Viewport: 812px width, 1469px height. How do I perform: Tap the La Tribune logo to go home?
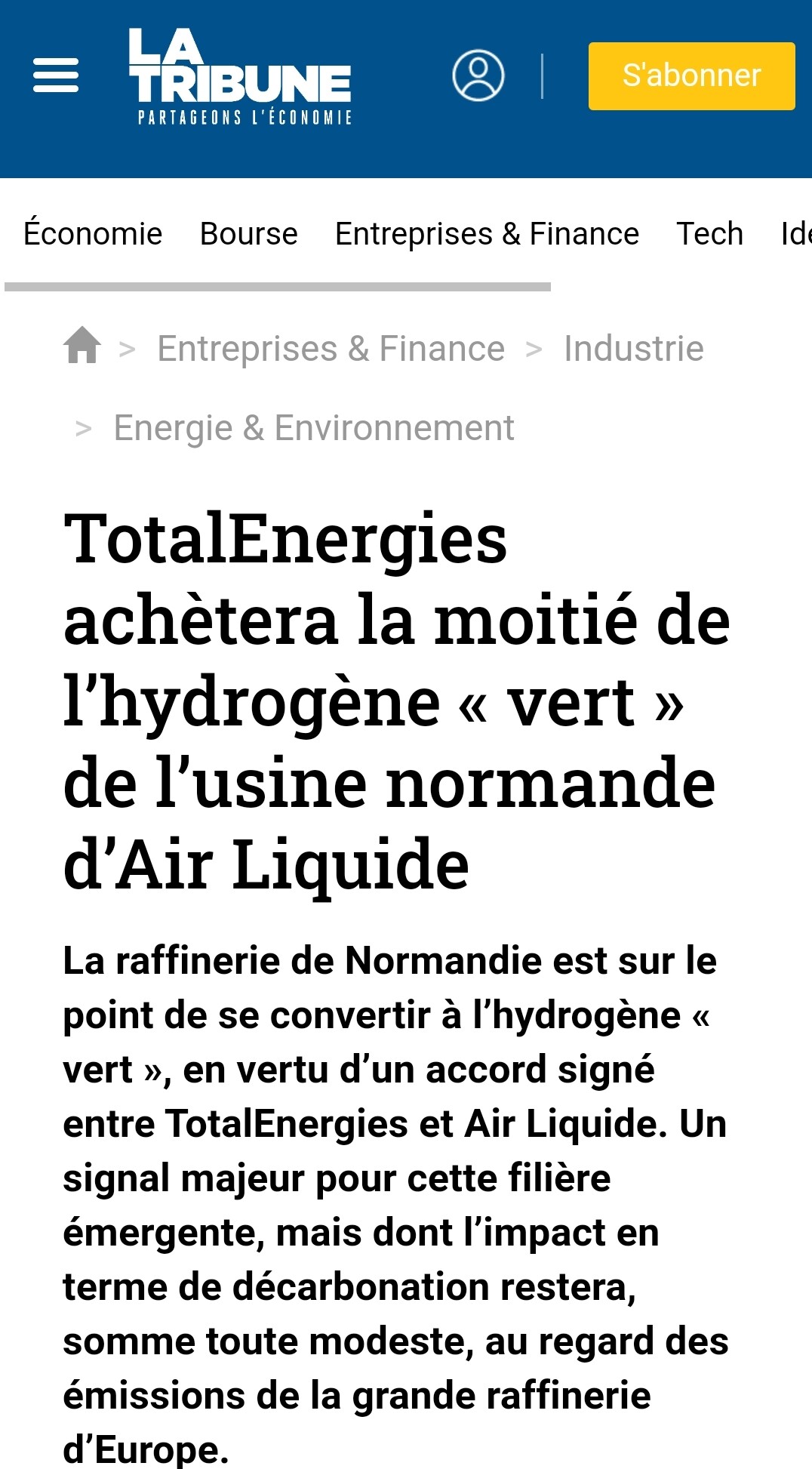point(240,76)
